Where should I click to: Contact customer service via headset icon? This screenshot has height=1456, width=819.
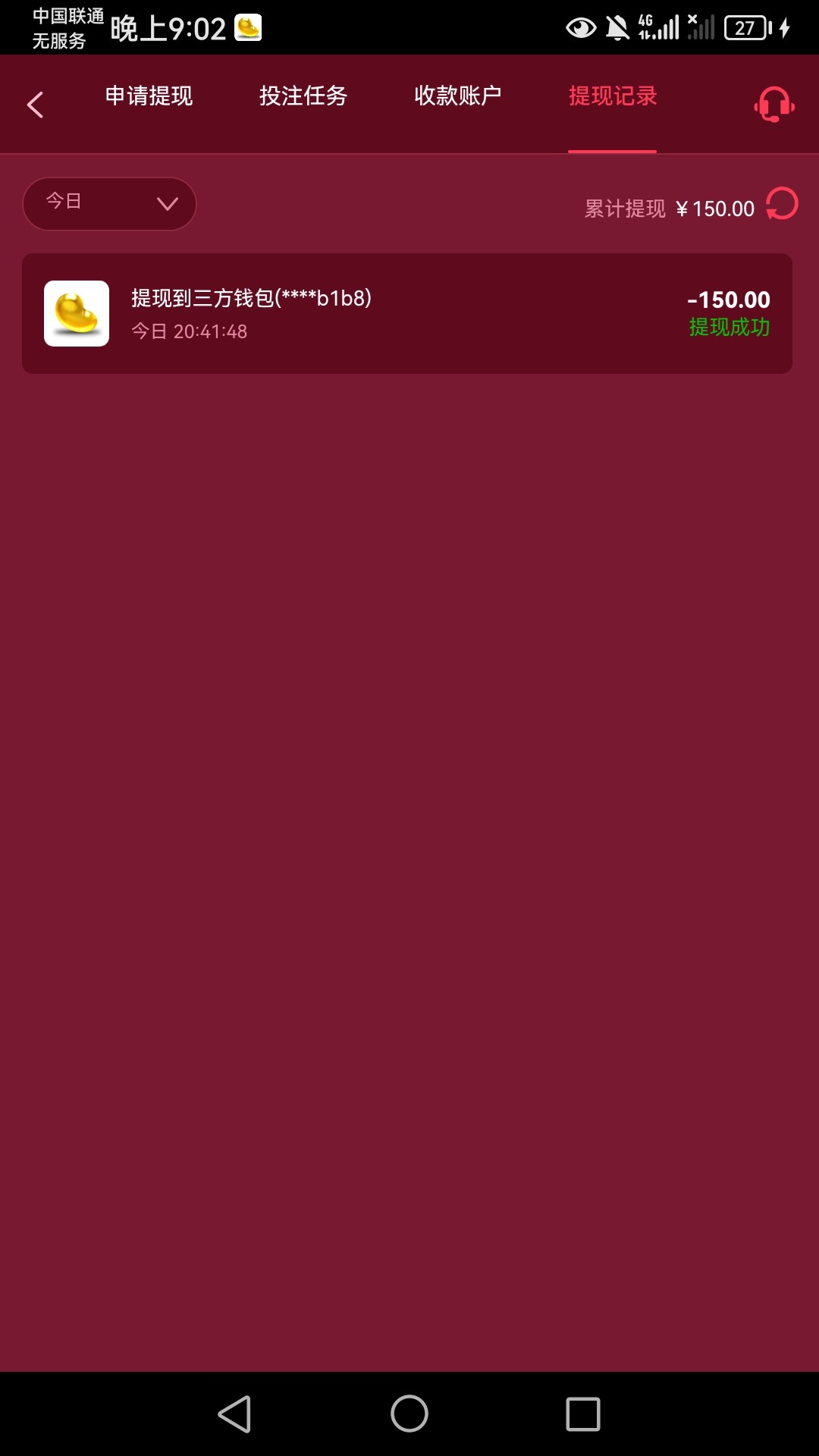pos(774,104)
